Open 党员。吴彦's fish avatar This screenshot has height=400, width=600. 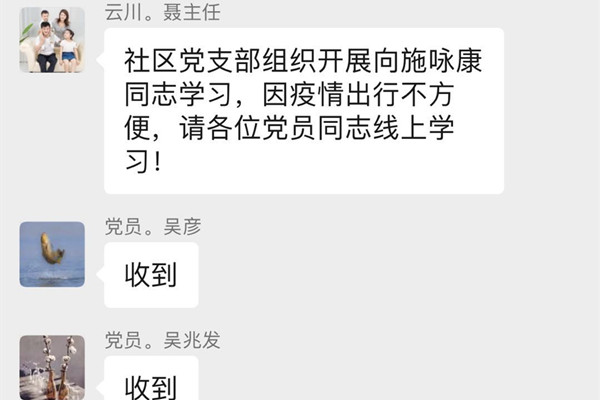pyautogui.click(x=52, y=254)
